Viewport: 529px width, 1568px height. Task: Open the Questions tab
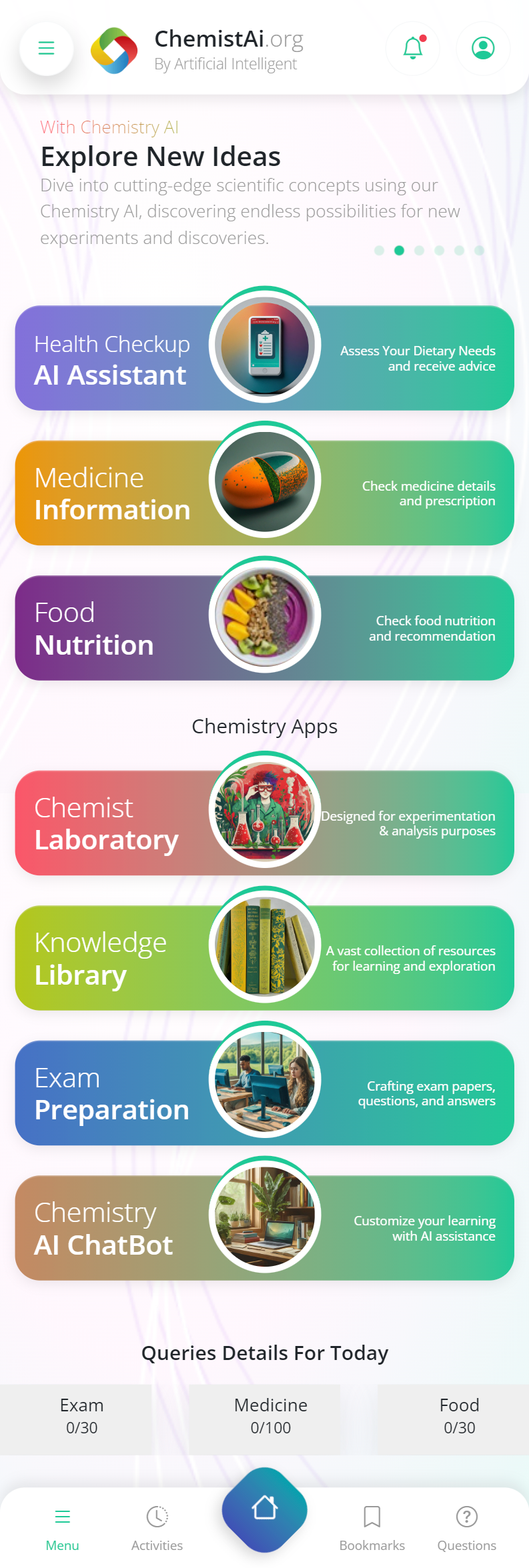(466, 1527)
